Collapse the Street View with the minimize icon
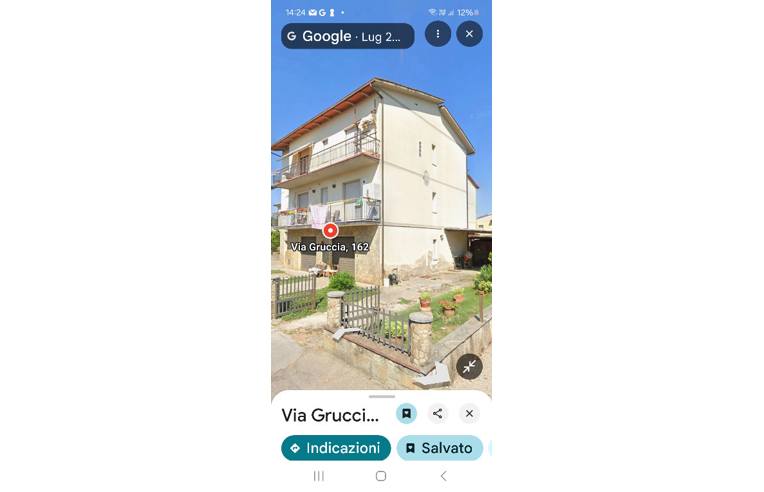 [x=469, y=367]
